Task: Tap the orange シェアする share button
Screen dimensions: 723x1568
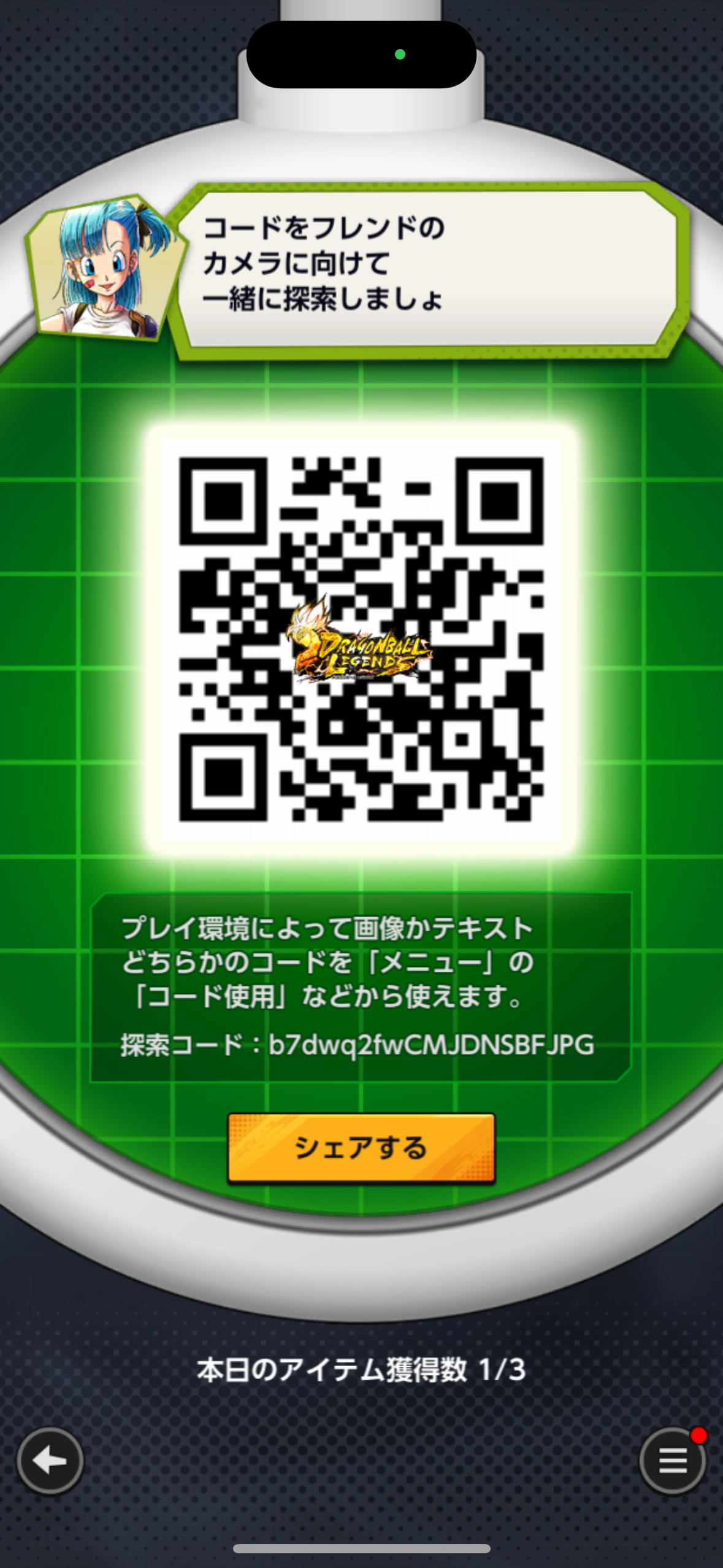Action: pos(361,1148)
